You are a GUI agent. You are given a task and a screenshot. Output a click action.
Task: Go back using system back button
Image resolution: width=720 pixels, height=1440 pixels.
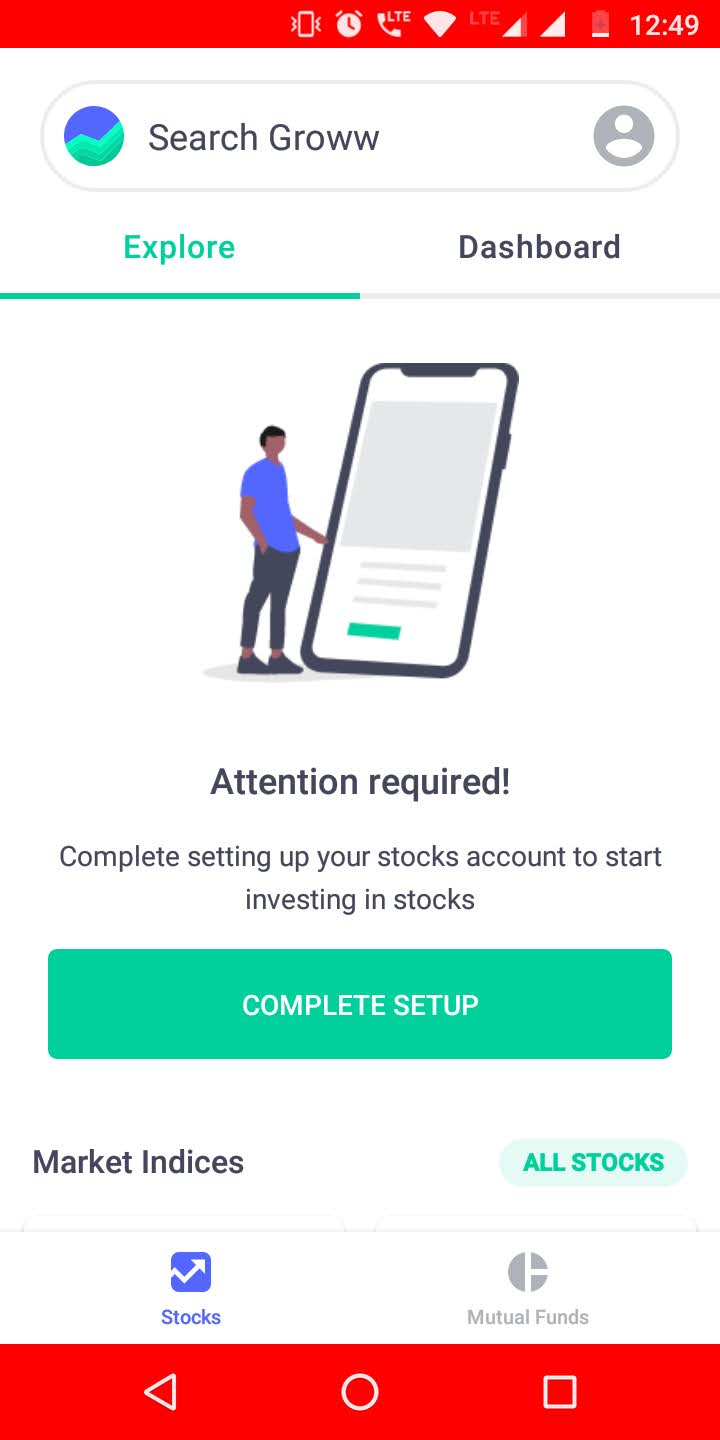pos(160,1392)
